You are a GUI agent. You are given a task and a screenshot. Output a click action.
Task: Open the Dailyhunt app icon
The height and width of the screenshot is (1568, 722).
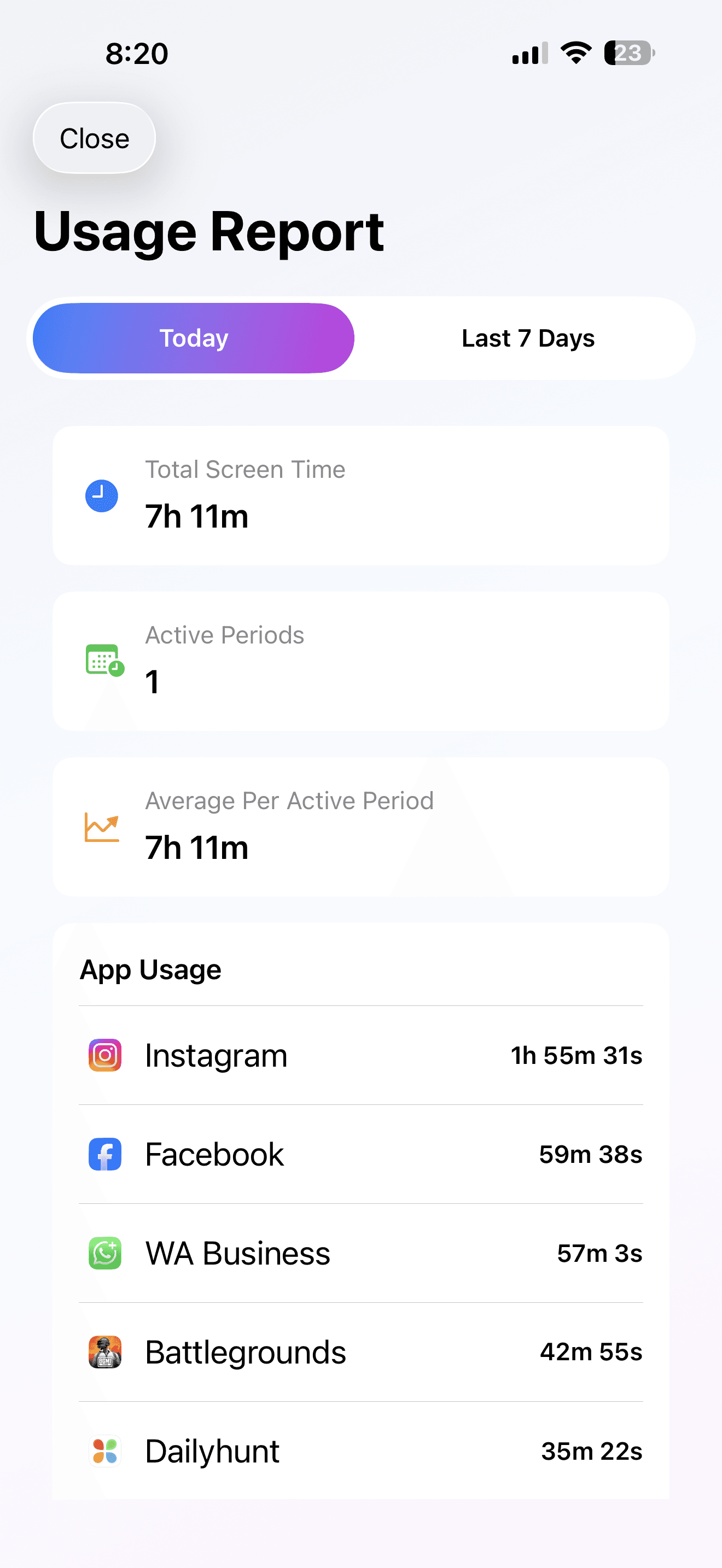(x=104, y=1451)
